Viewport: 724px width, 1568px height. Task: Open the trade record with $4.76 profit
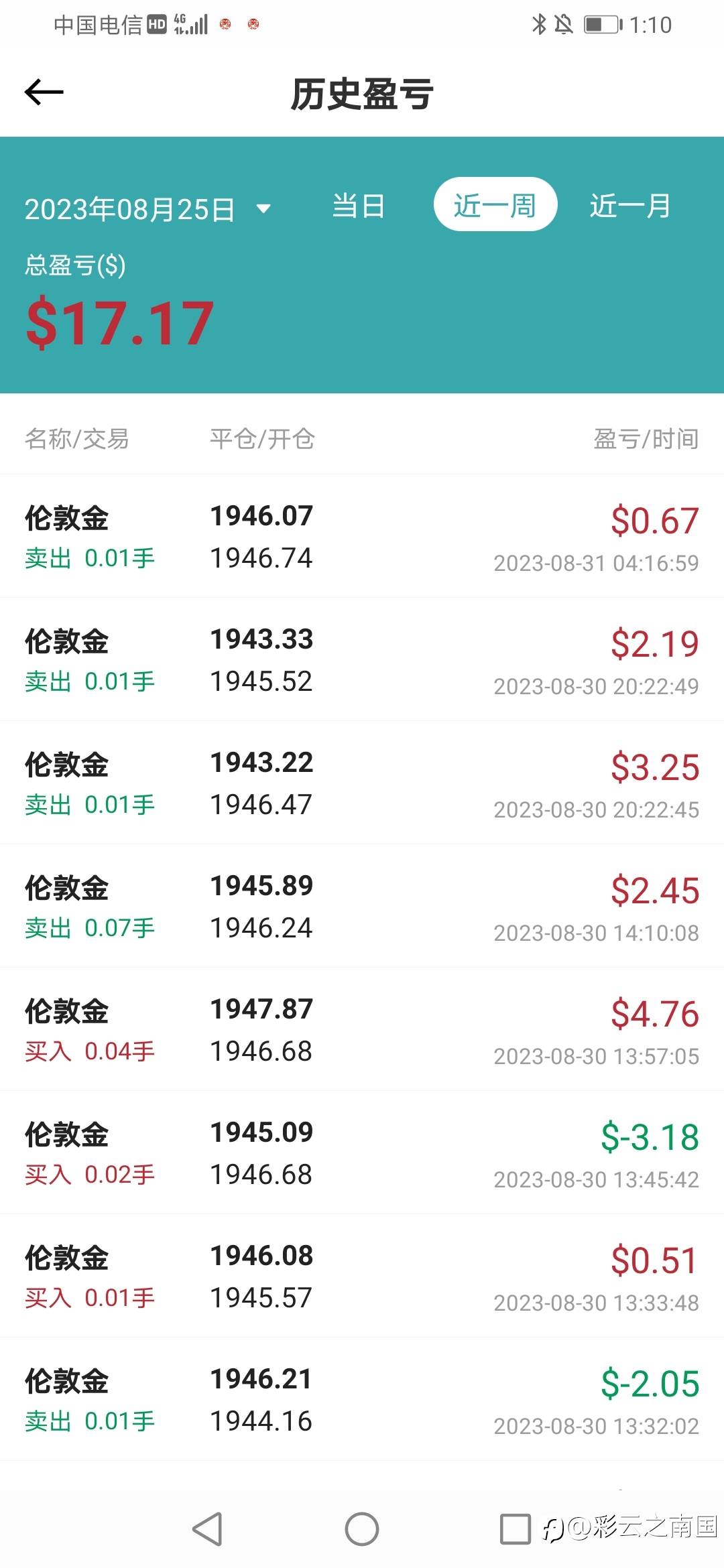[x=362, y=1029]
